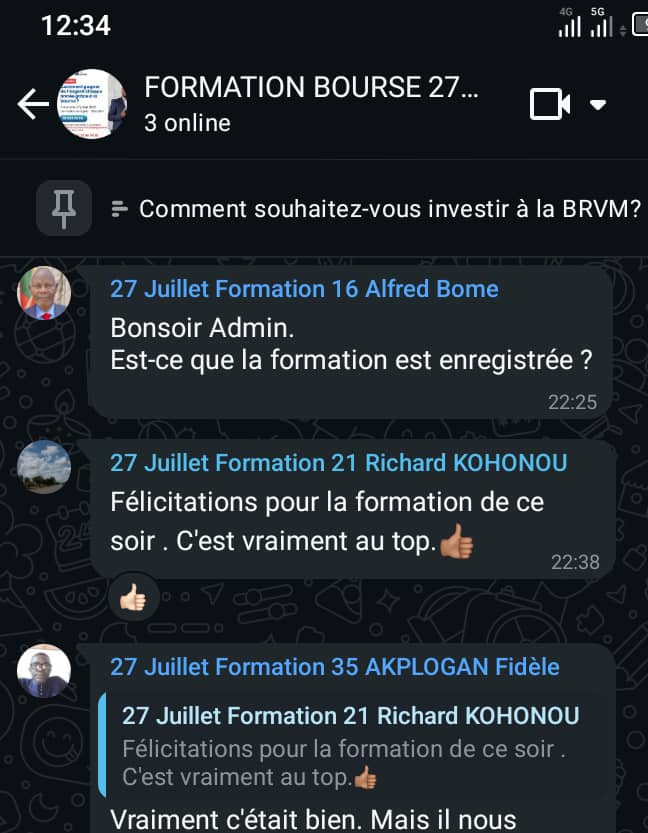View thumbs-up reaction under Richard's message
The height and width of the screenshot is (833, 648).
132,599
